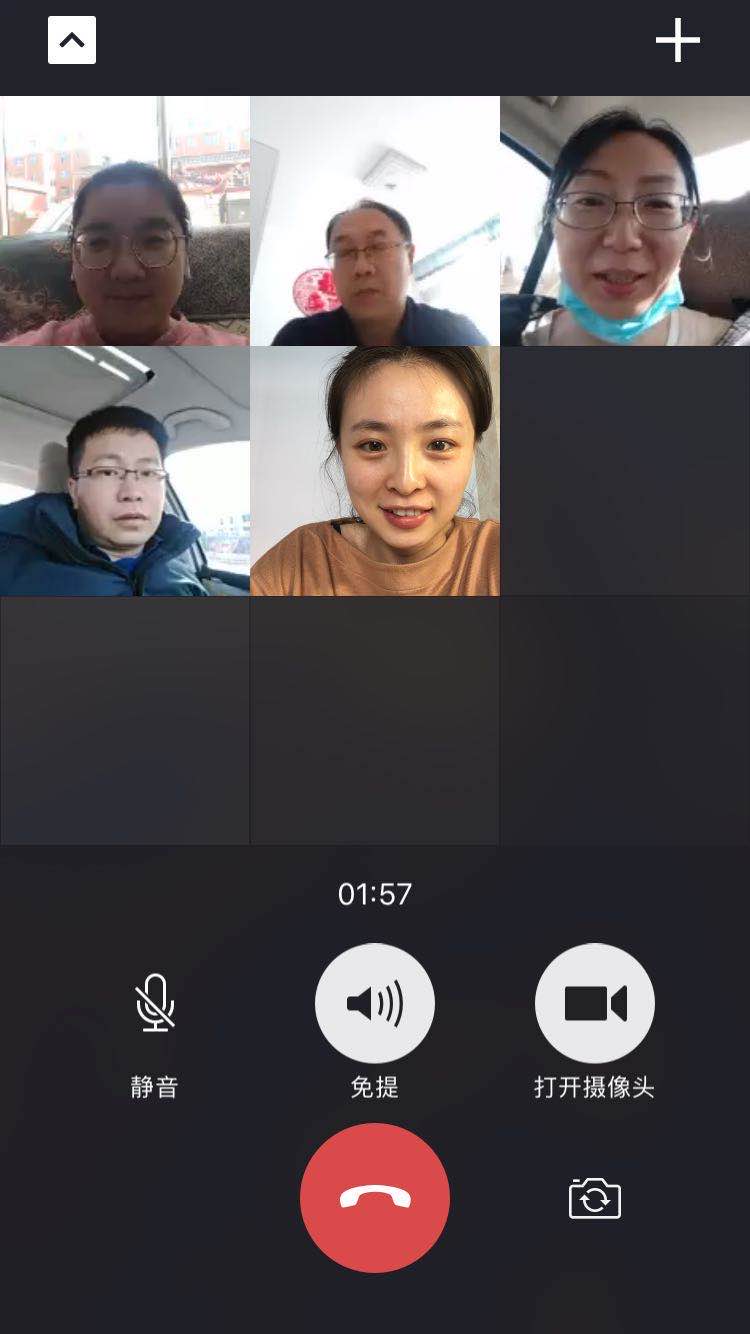
Task: Flip the camera with the switch icon
Action: tap(595, 1197)
